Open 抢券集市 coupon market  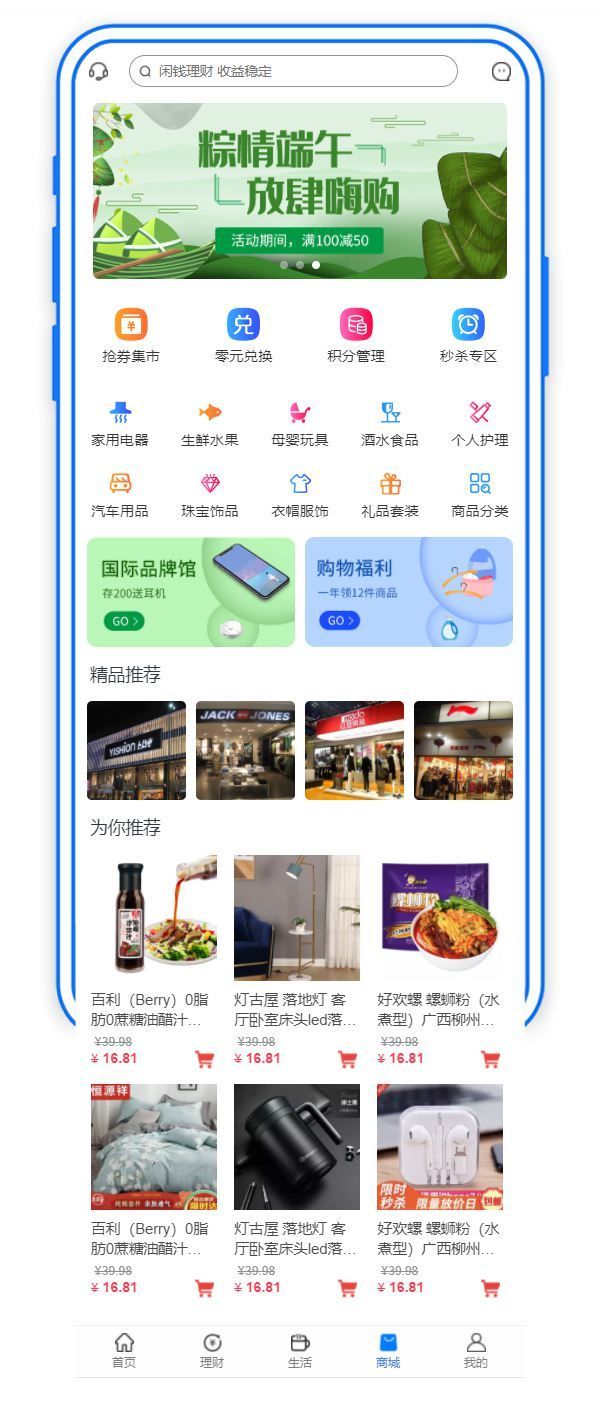(131, 336)
